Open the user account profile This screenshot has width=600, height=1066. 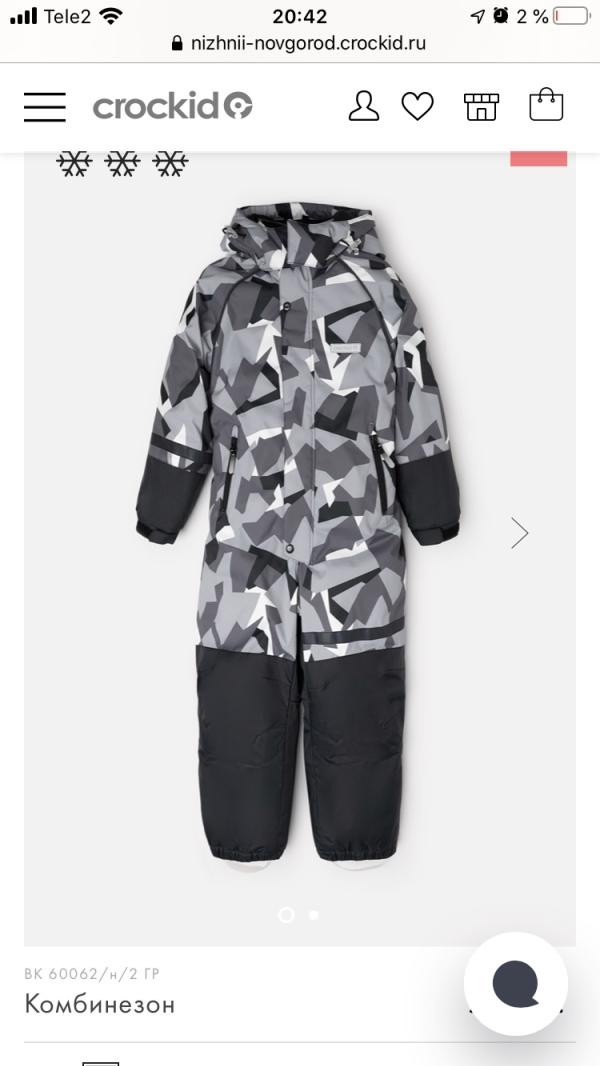364,106
